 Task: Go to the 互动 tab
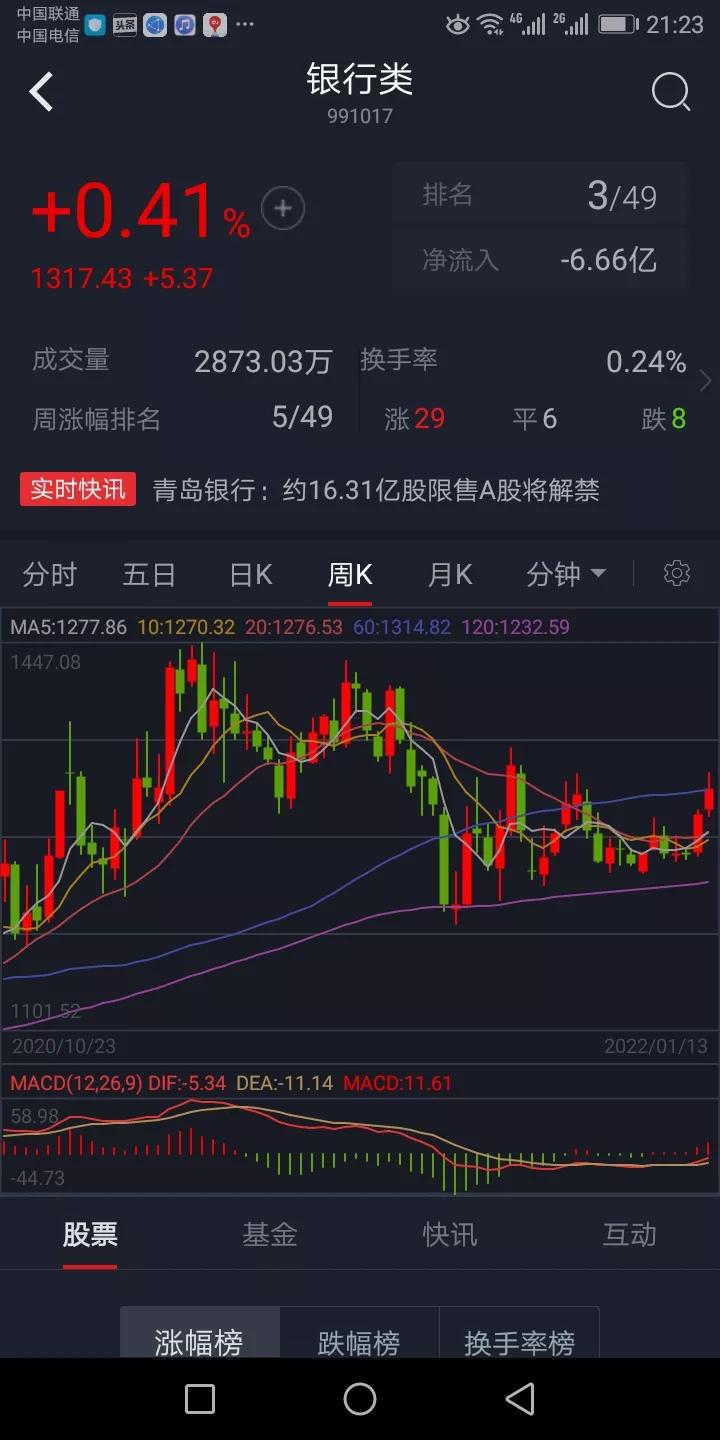tap(630, 1235)
